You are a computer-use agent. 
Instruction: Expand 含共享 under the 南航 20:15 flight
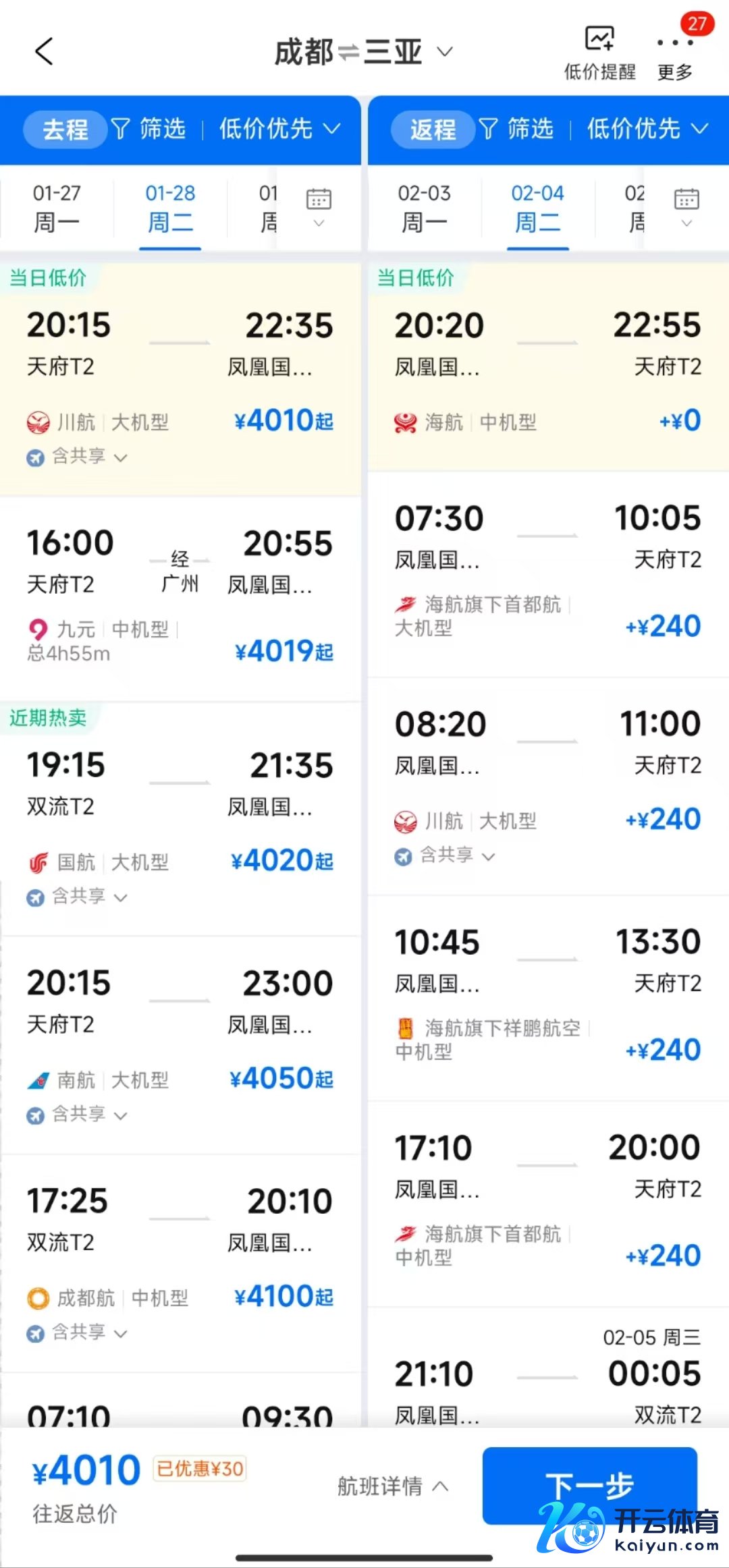pos(78,1115)
